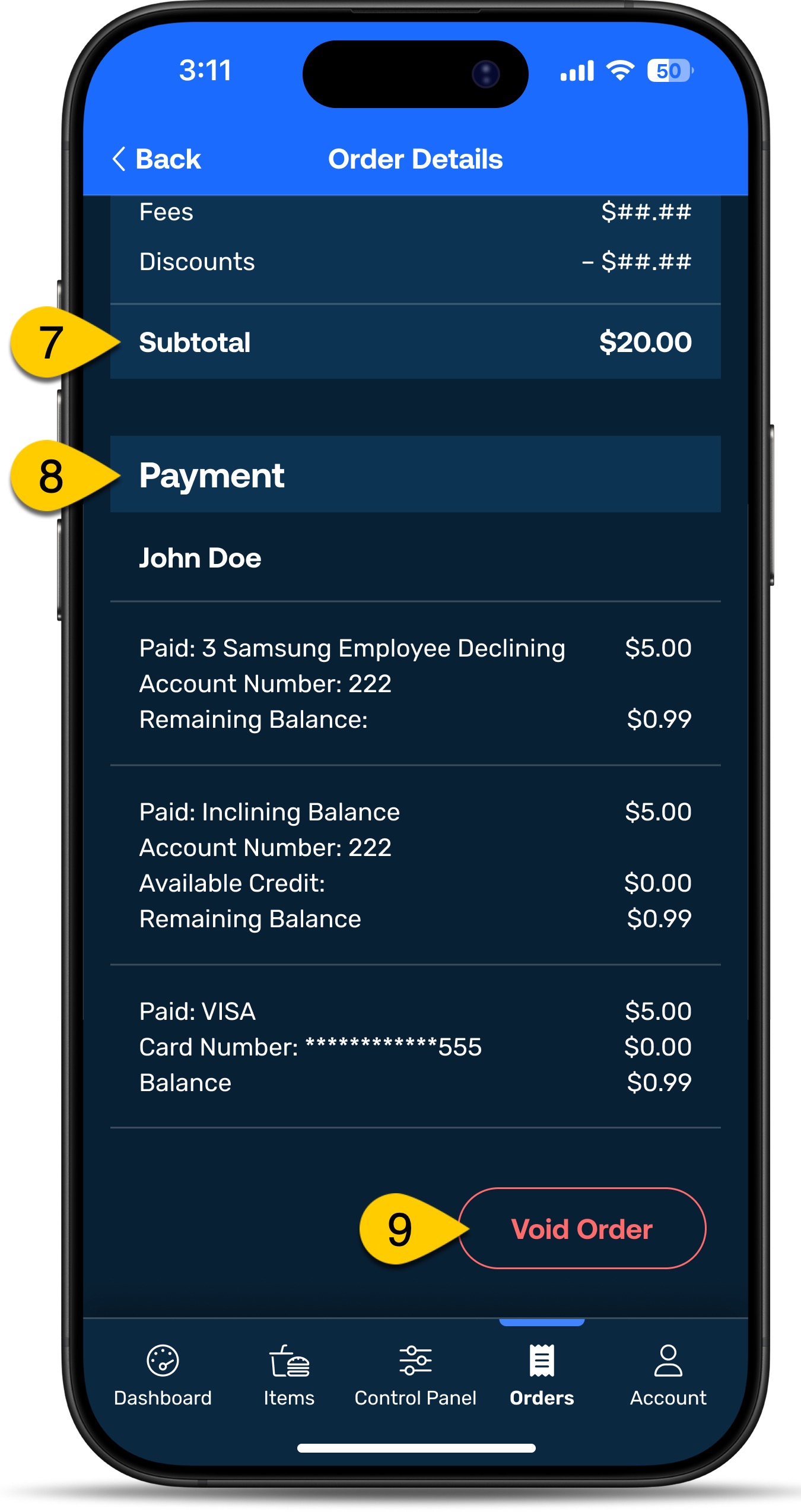Tap the Void Order button
Screen dimensions: 801x1512
coord(582,1229)
